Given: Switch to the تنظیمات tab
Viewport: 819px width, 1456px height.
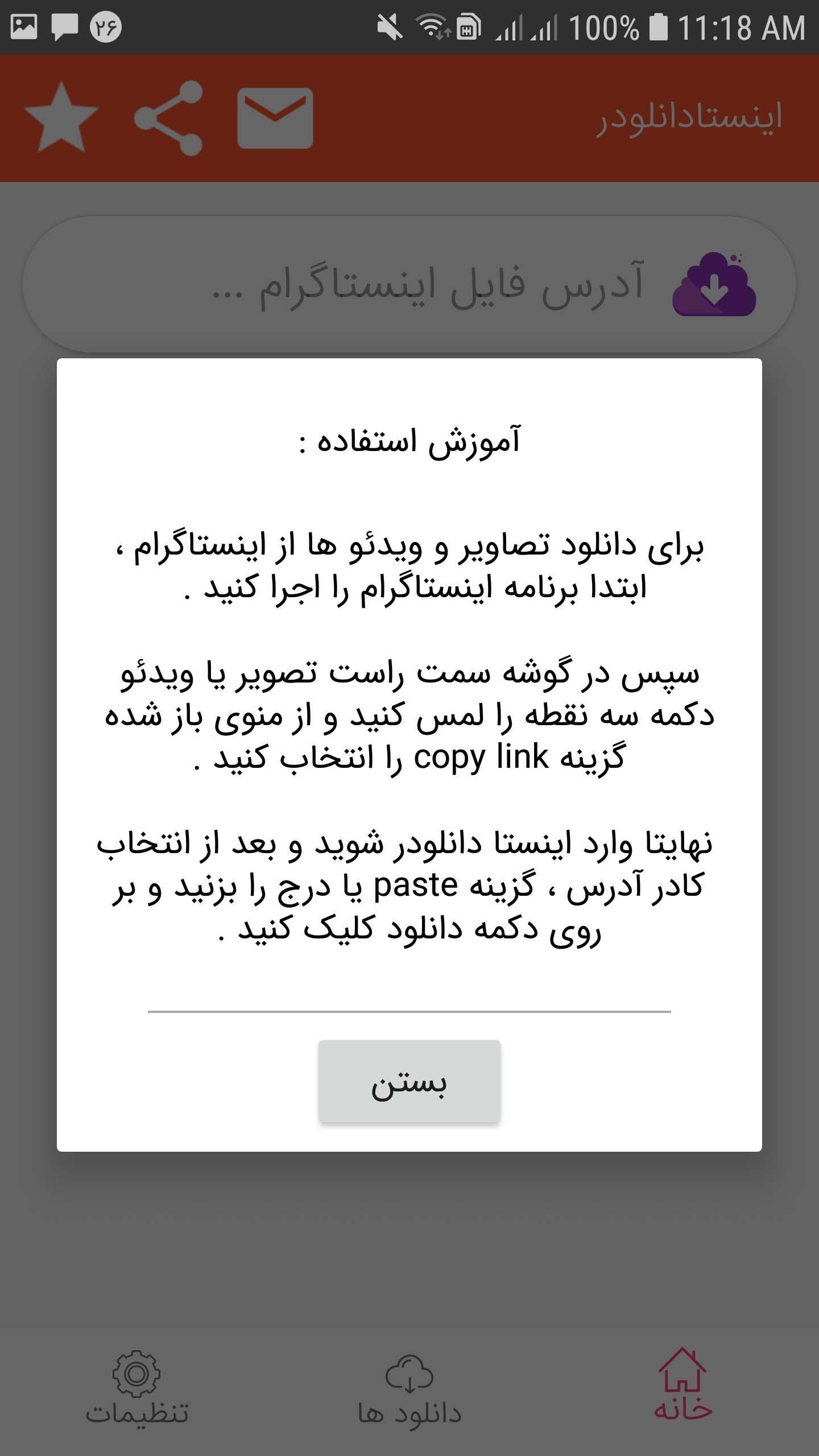Looking at the screenshot, I should 136,1389.
